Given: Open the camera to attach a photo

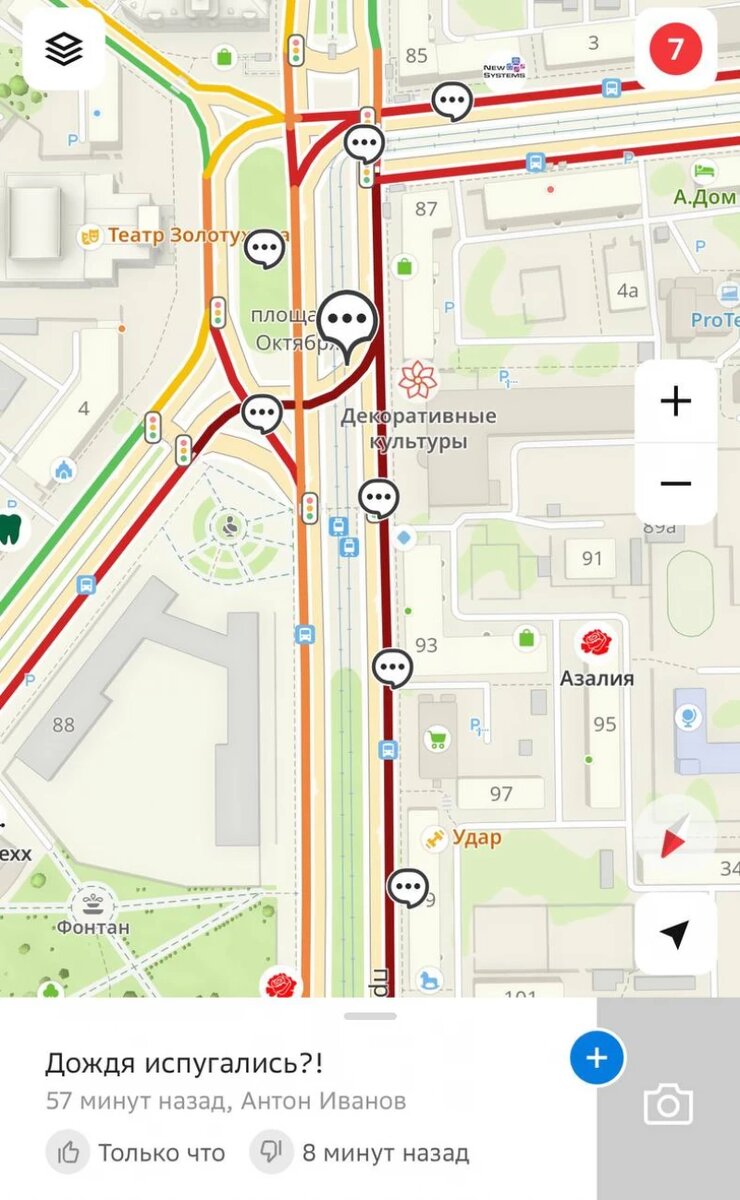Looking at the screenshot, I should [668, 1105].
